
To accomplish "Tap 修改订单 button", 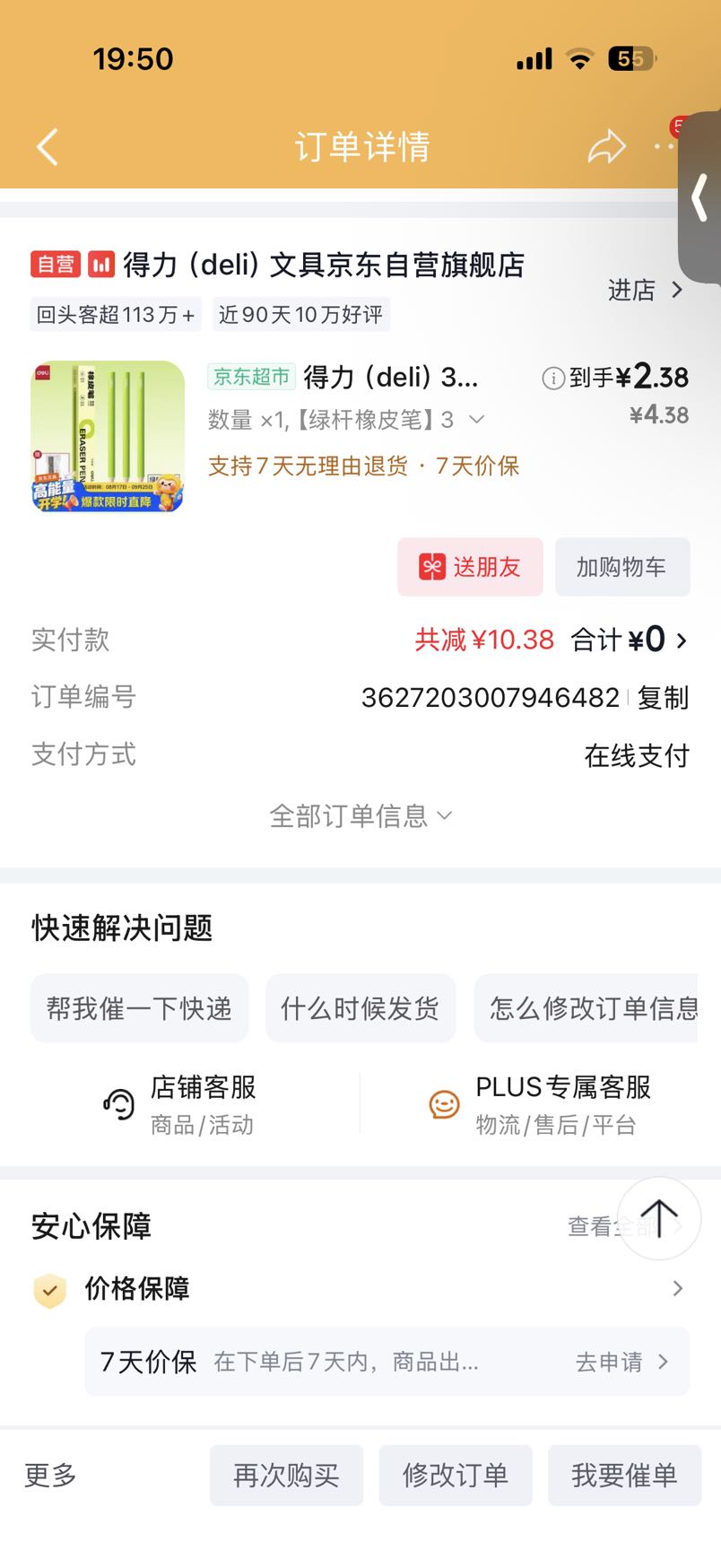I will (456, 1475).
